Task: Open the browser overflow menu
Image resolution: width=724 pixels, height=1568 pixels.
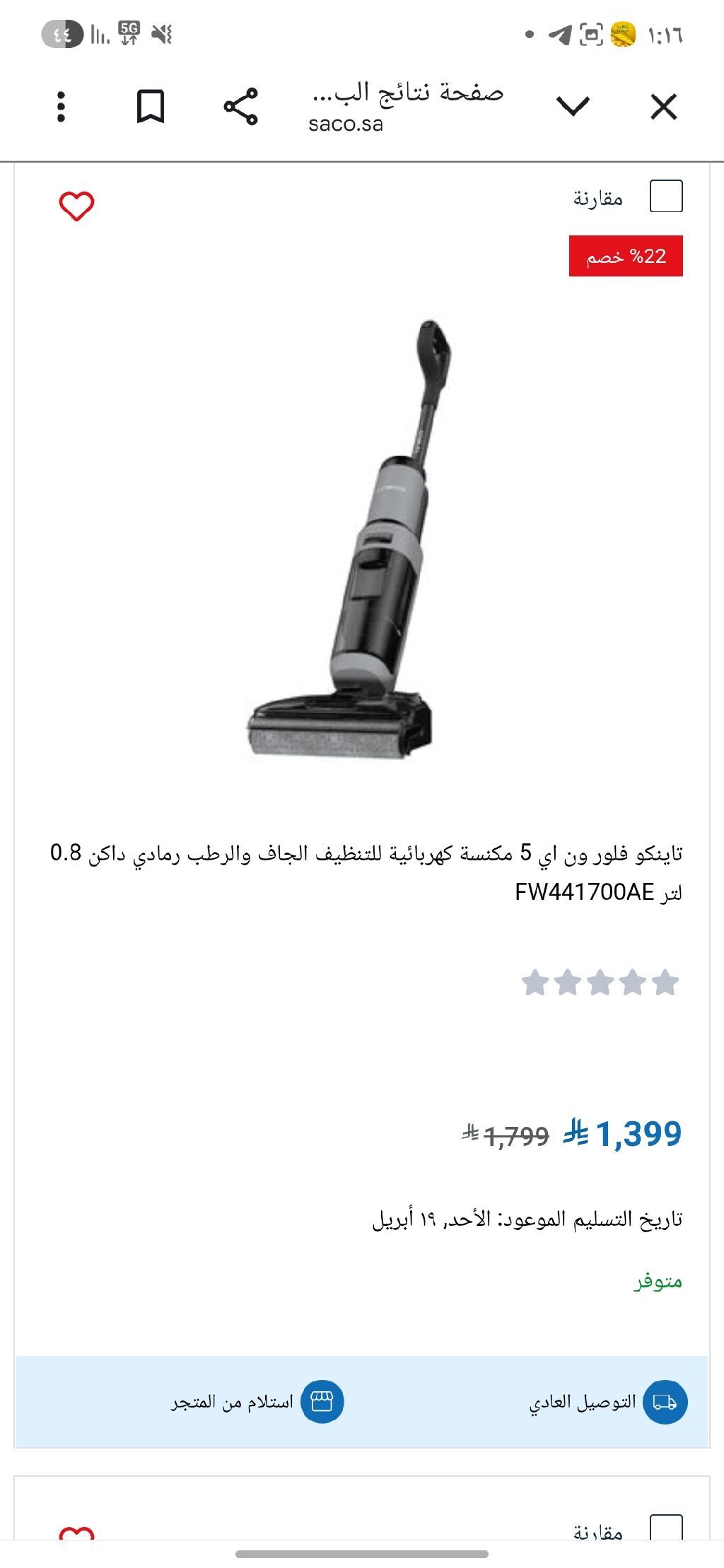Action: pos(61,107)
